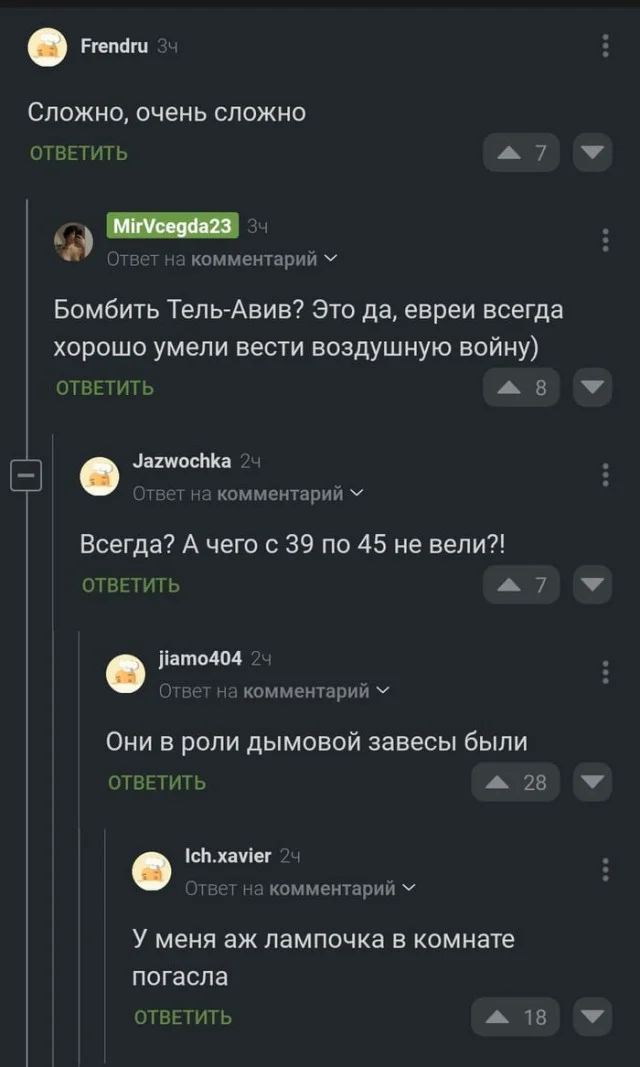640x1067 pixels.
Task: Reply to jiamo404's comment
Action: 157,782
